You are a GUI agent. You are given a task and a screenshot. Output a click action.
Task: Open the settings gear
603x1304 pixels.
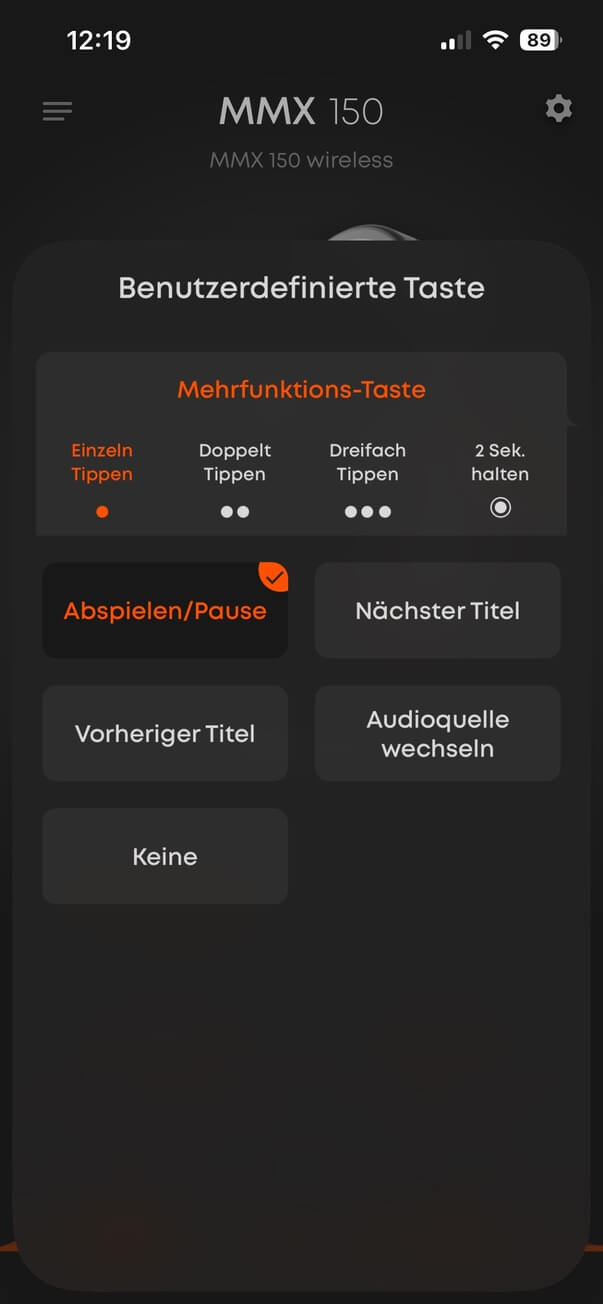pyautogui.click(x=558, y=109)
